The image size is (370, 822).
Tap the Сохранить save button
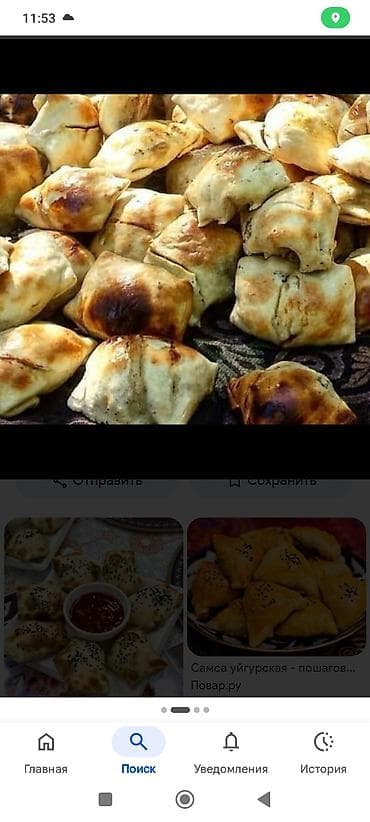click(x=273, y=481)
